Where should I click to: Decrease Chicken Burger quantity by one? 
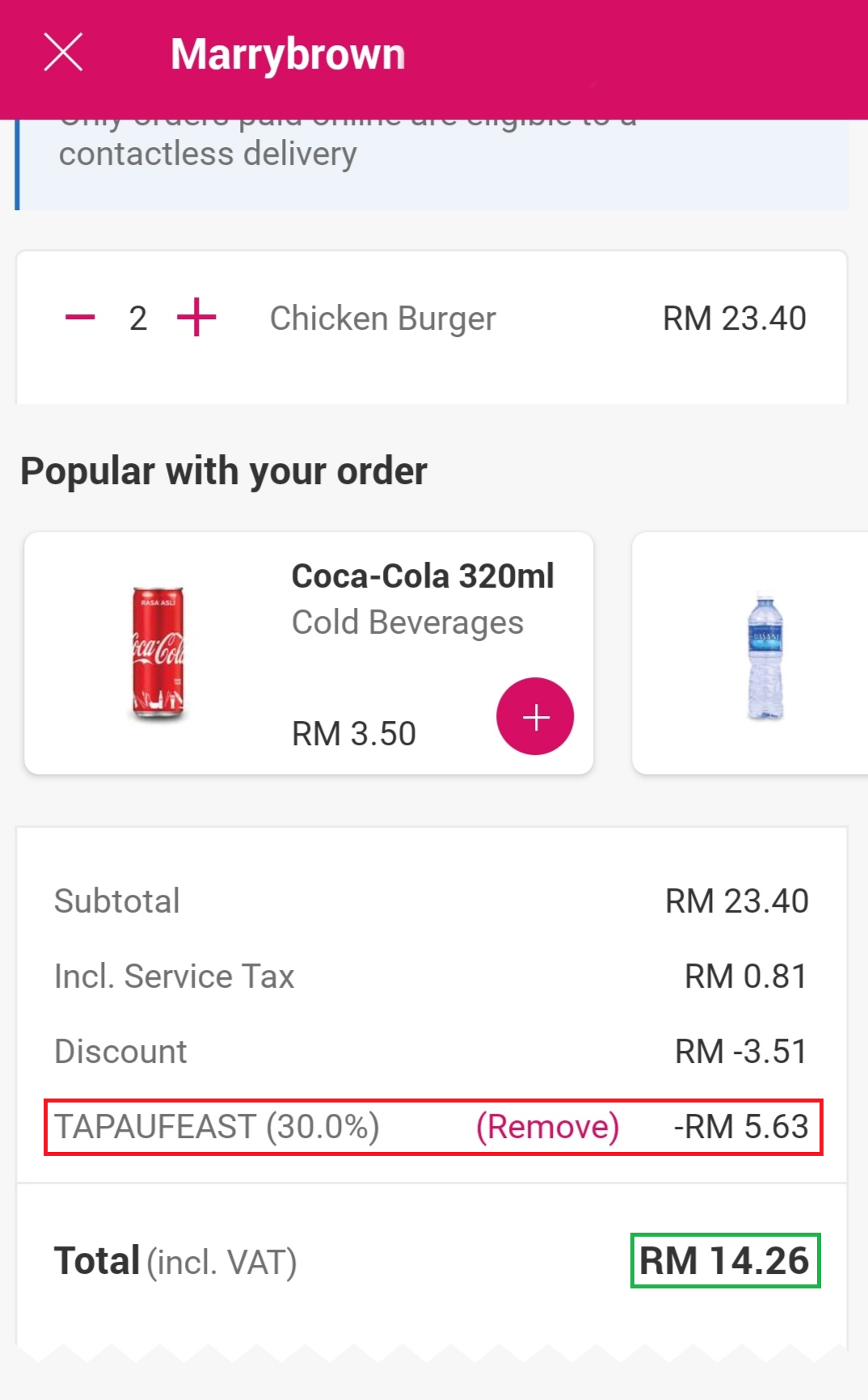point(80,318)
